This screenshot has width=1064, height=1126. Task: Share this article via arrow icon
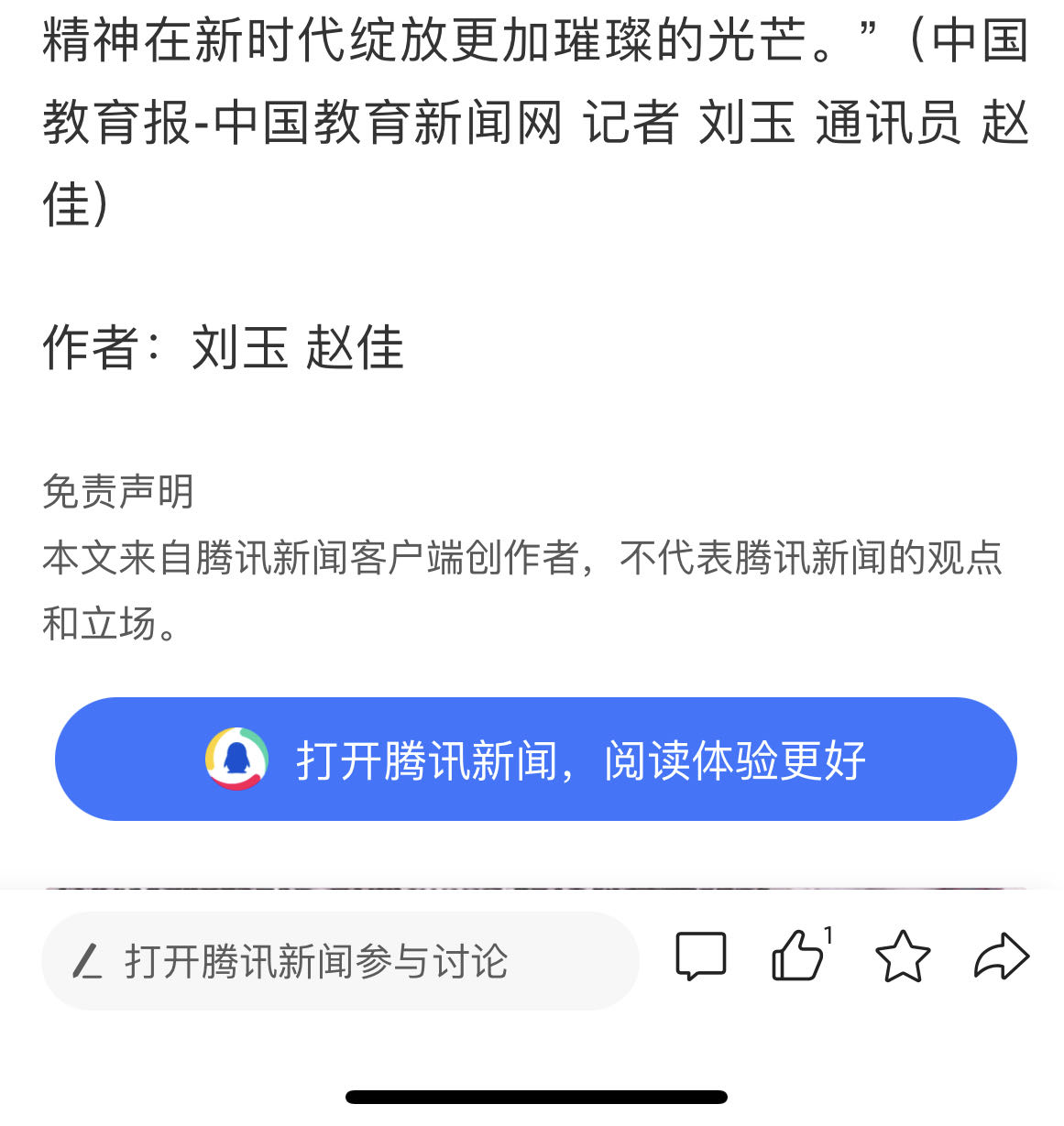1001,957
